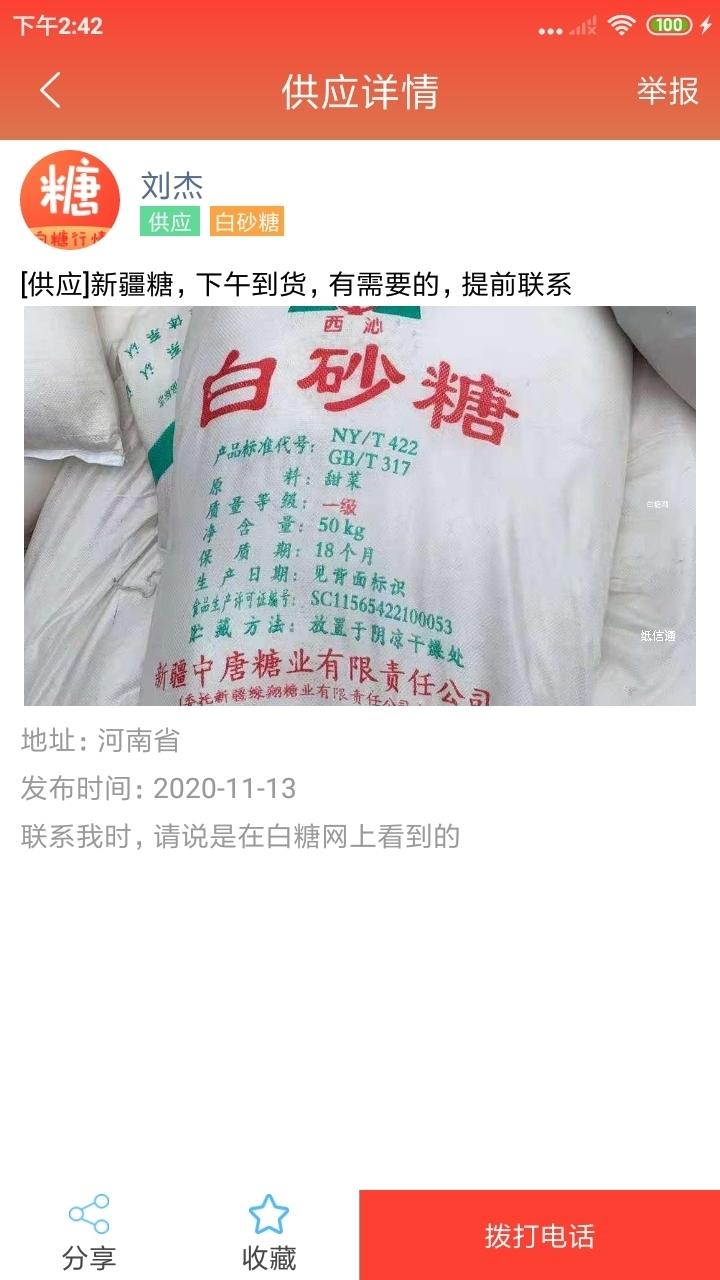
Task: Tap 举报 to report this listing
Action: pos(668,91)
